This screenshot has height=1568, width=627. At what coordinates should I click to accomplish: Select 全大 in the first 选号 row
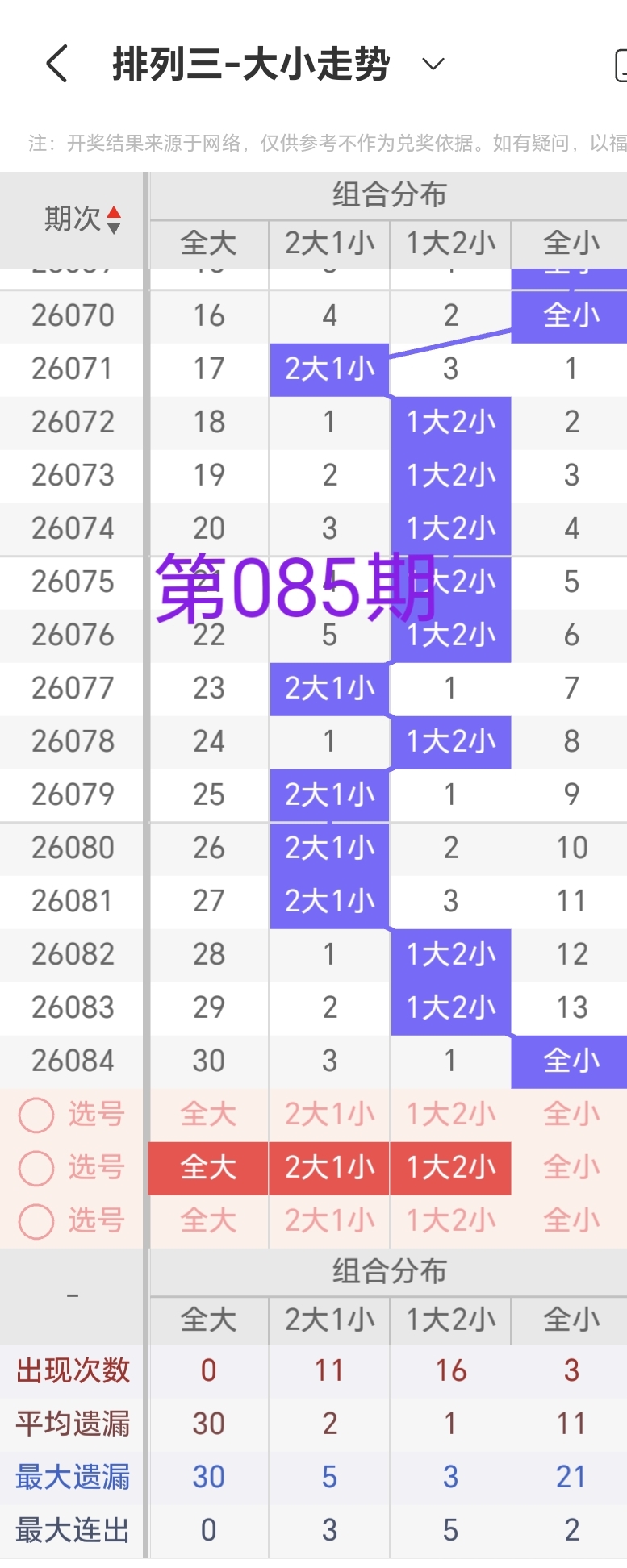207,1114
